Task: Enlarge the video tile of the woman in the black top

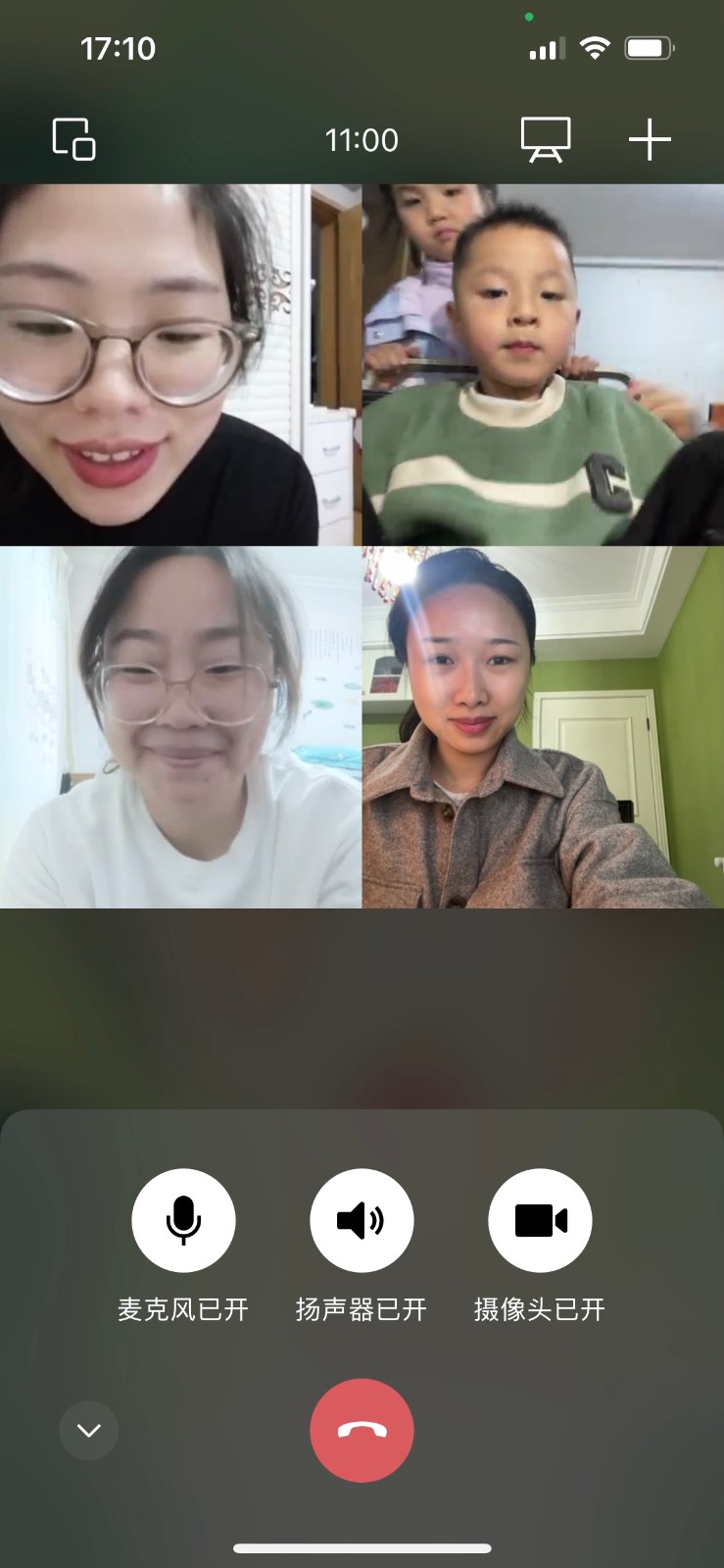Action: click(x=180, y=365)
